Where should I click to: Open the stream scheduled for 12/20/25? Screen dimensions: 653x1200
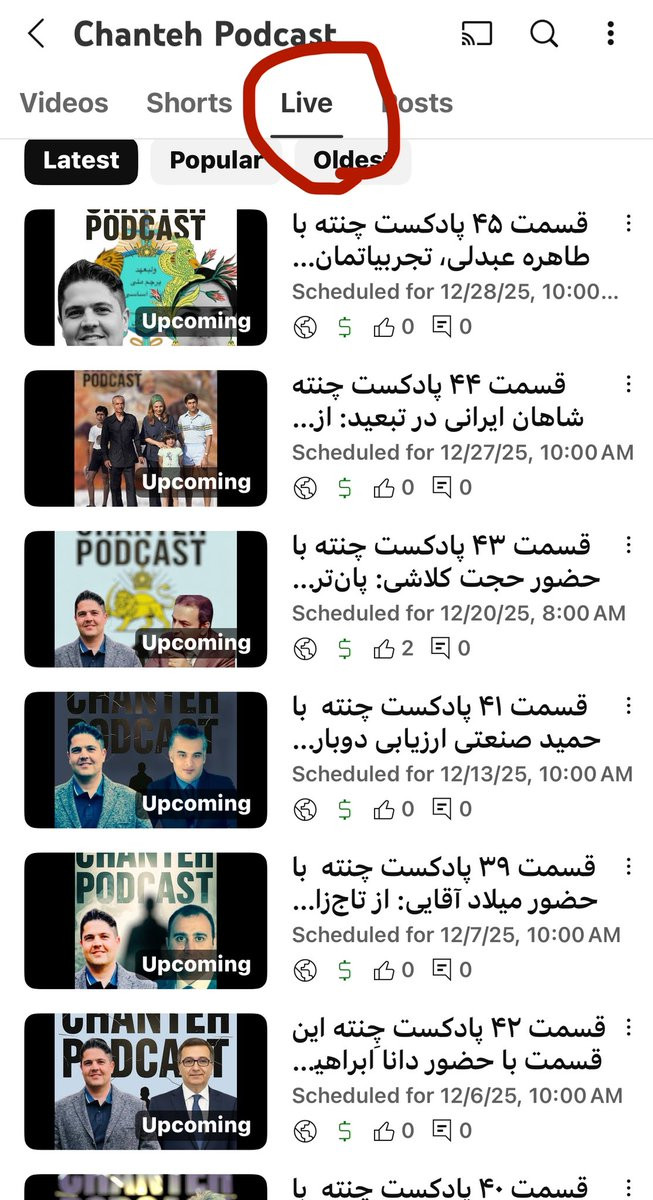pyautogui.click(x=146, y=599)
